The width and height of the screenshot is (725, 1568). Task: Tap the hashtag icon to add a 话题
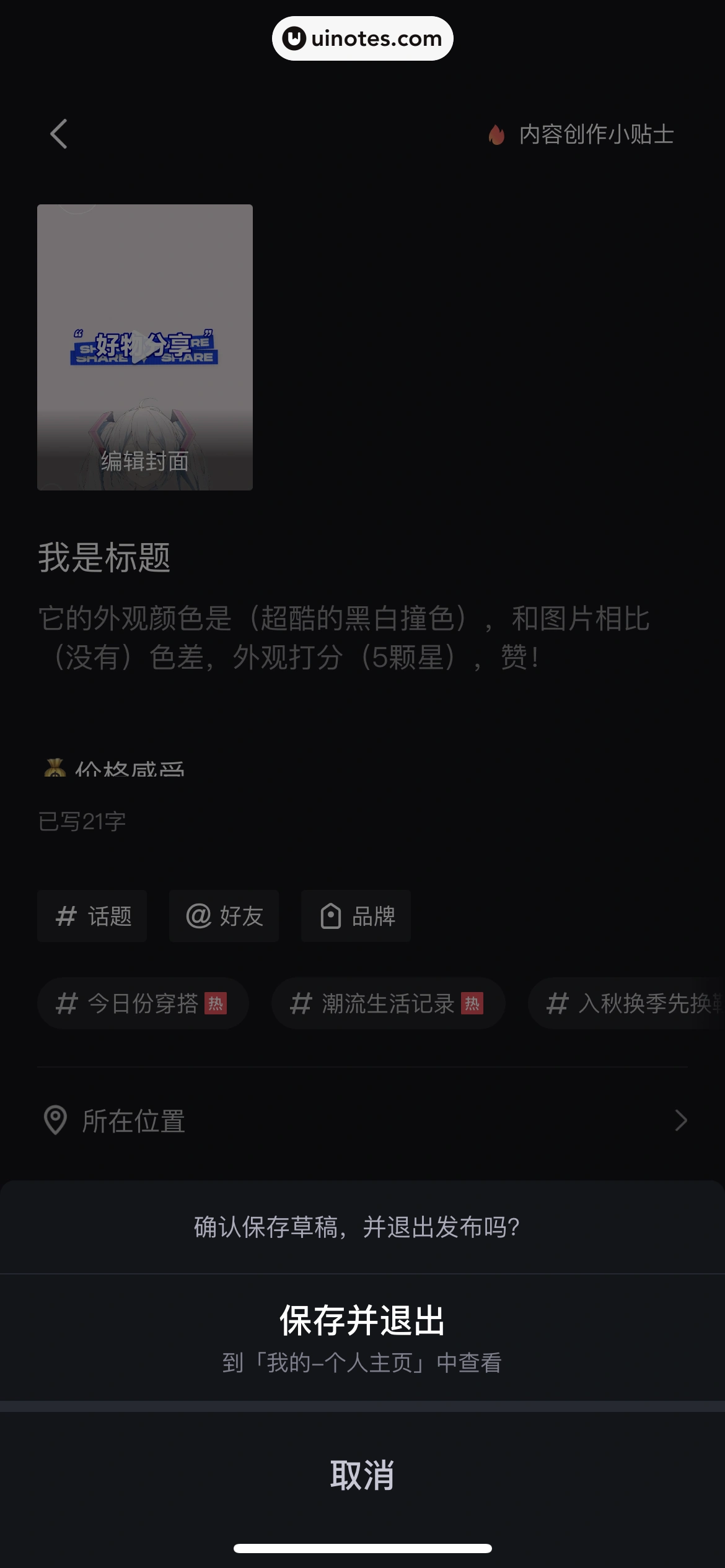67,916
